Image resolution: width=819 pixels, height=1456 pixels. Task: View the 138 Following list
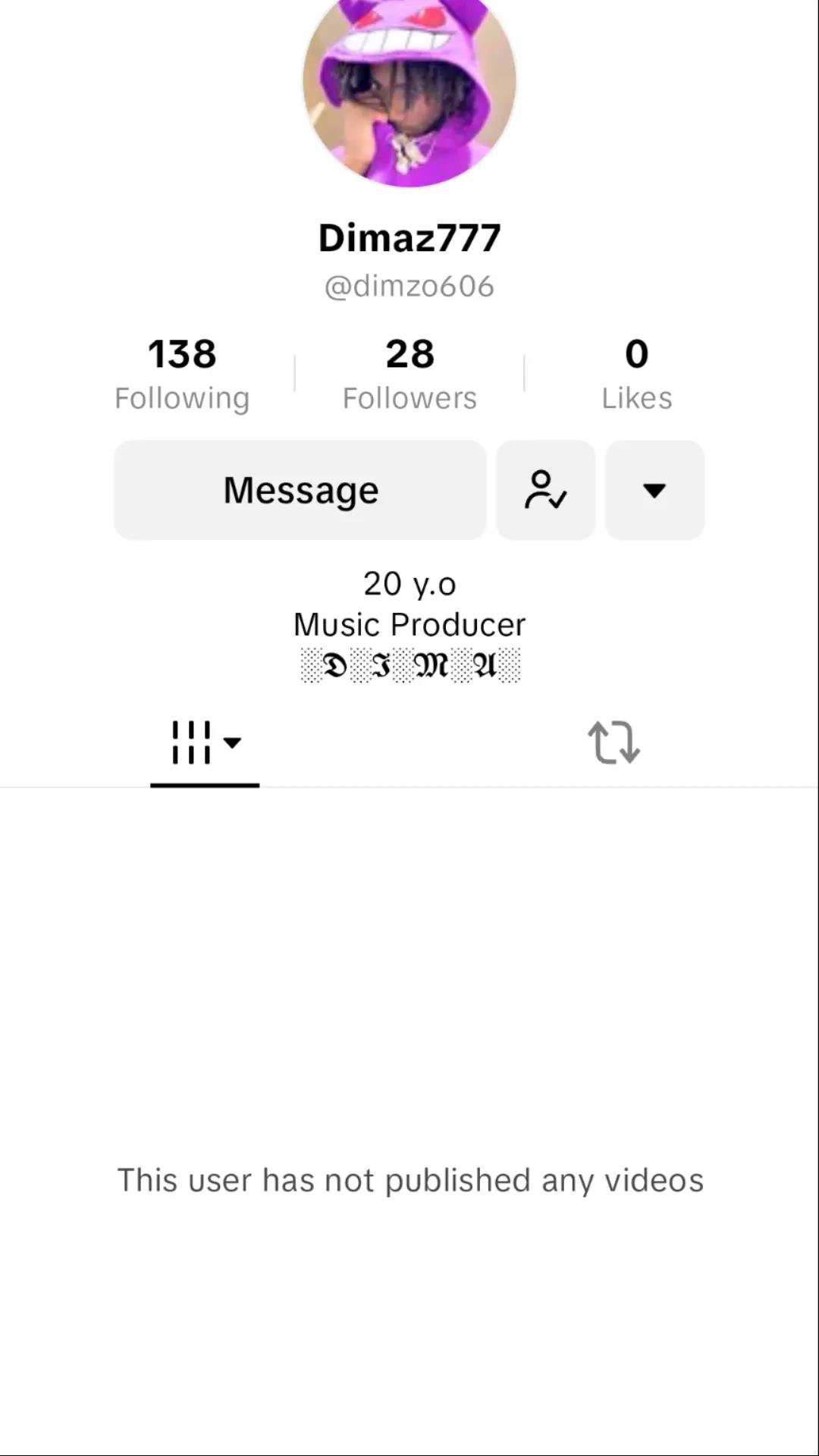(182, 375)
